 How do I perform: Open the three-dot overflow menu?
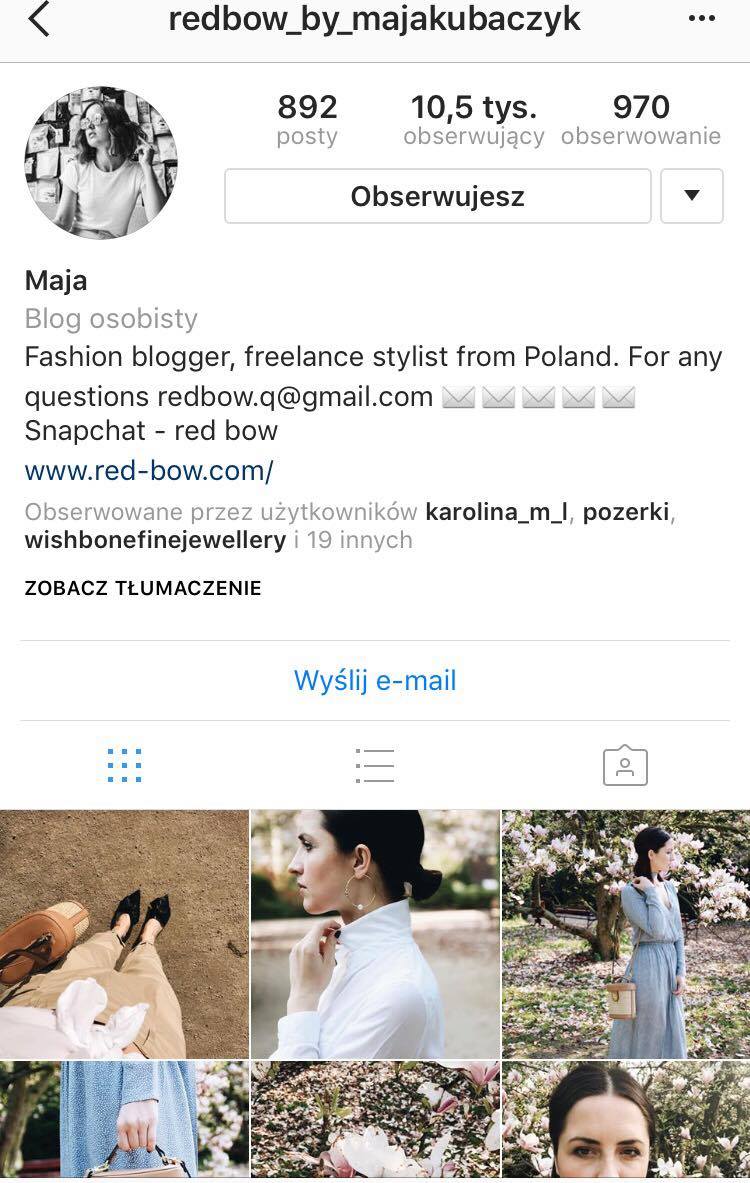(702, 19)
